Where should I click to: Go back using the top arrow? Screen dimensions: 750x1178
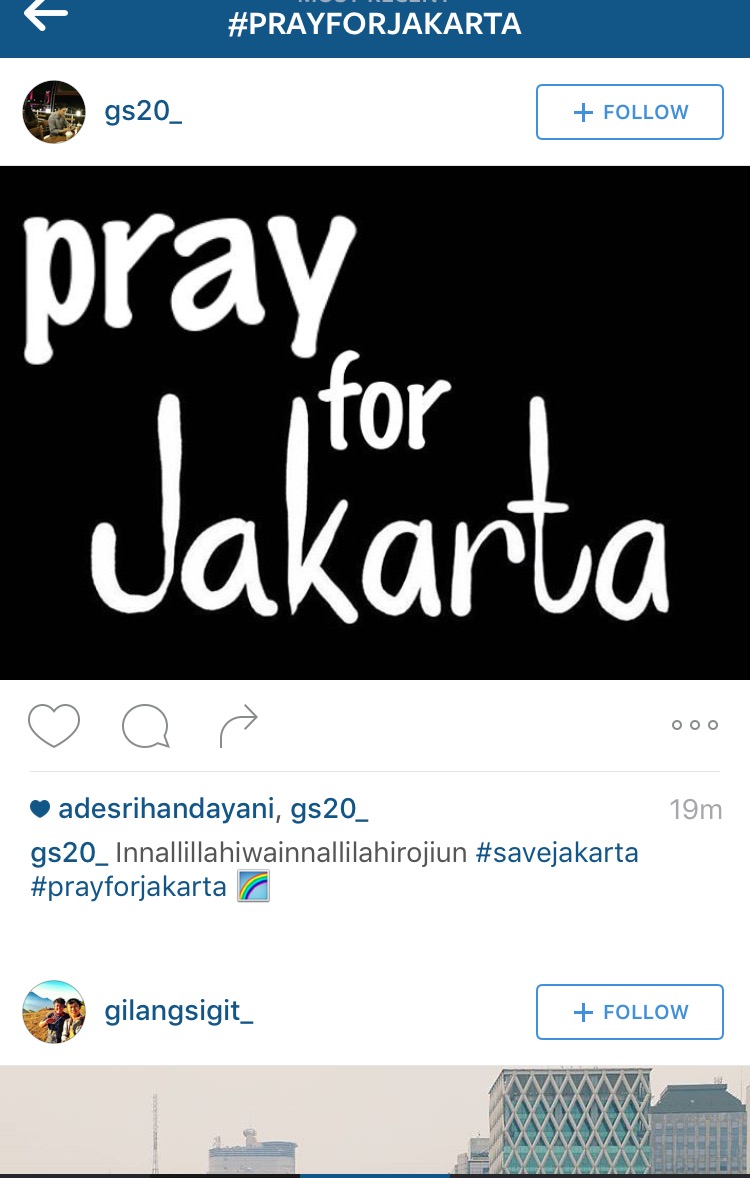[45, 15]
